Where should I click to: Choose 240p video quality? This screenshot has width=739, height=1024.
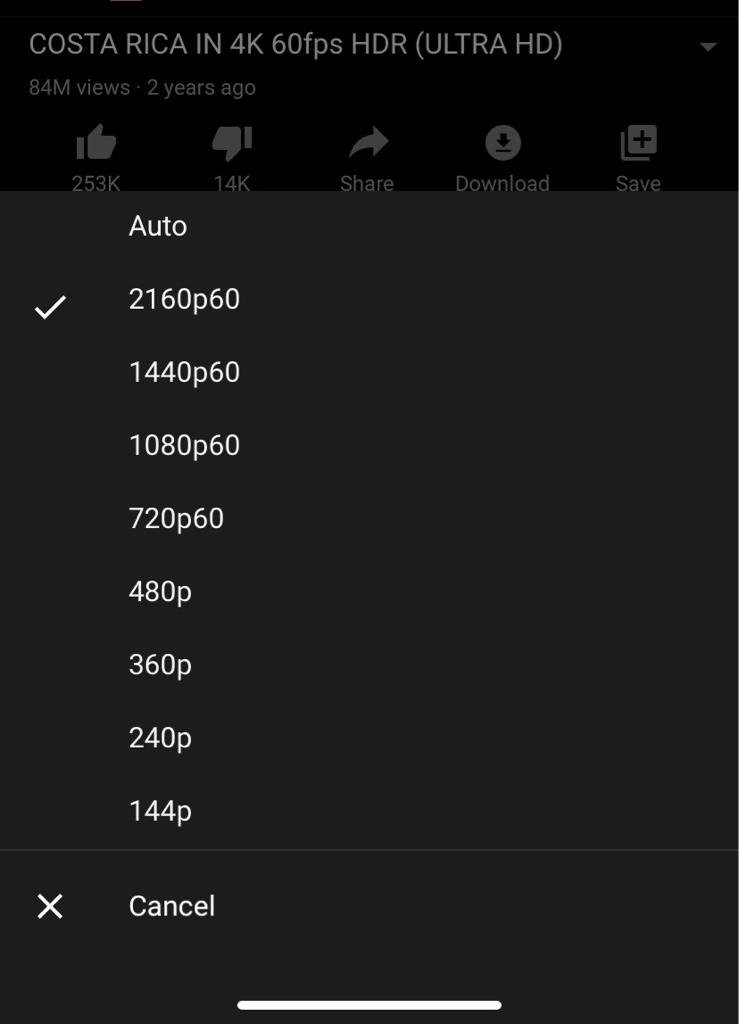pos(369,738)
